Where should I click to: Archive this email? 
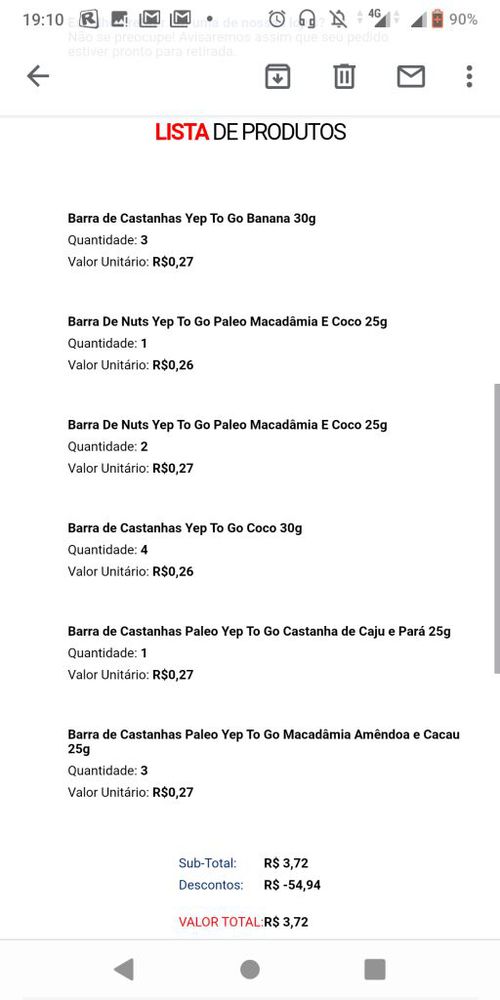click(x=277, y=77)
